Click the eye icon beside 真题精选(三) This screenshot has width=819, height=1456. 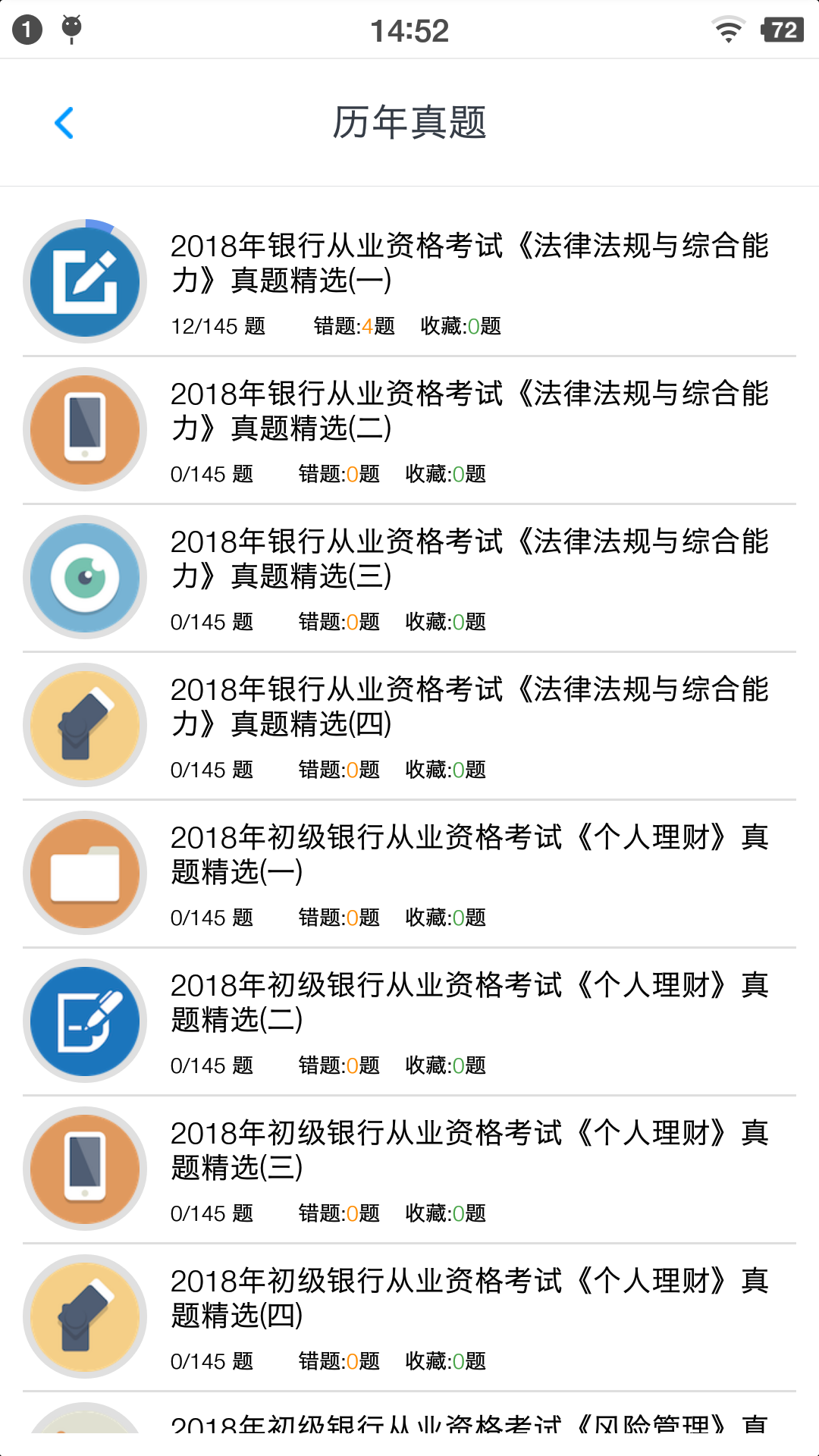point(85,578)
